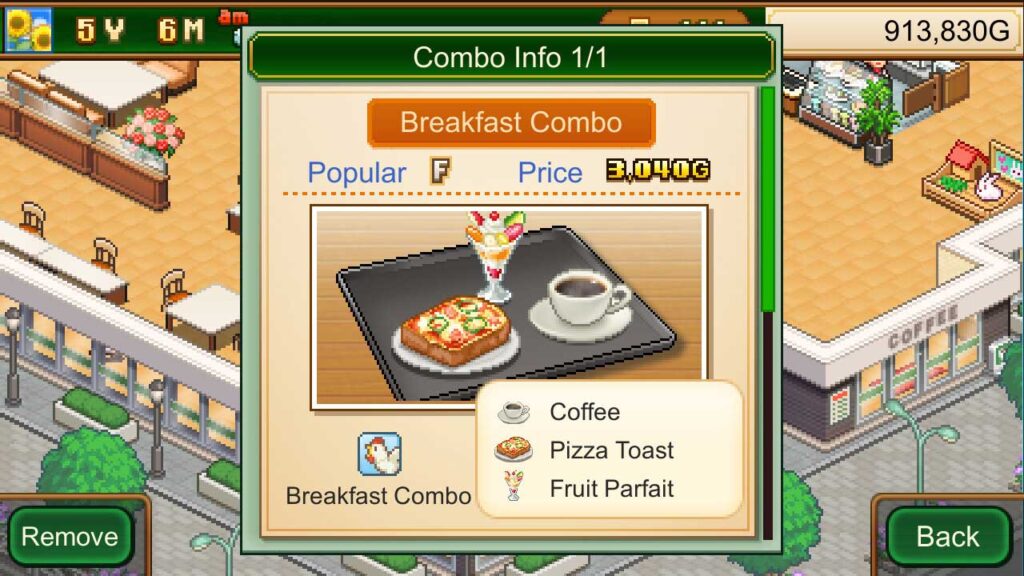This screenshot has width=1024, height=576.
Task: Tap the combo info scrollbar
Action: (x=767, y=200)
